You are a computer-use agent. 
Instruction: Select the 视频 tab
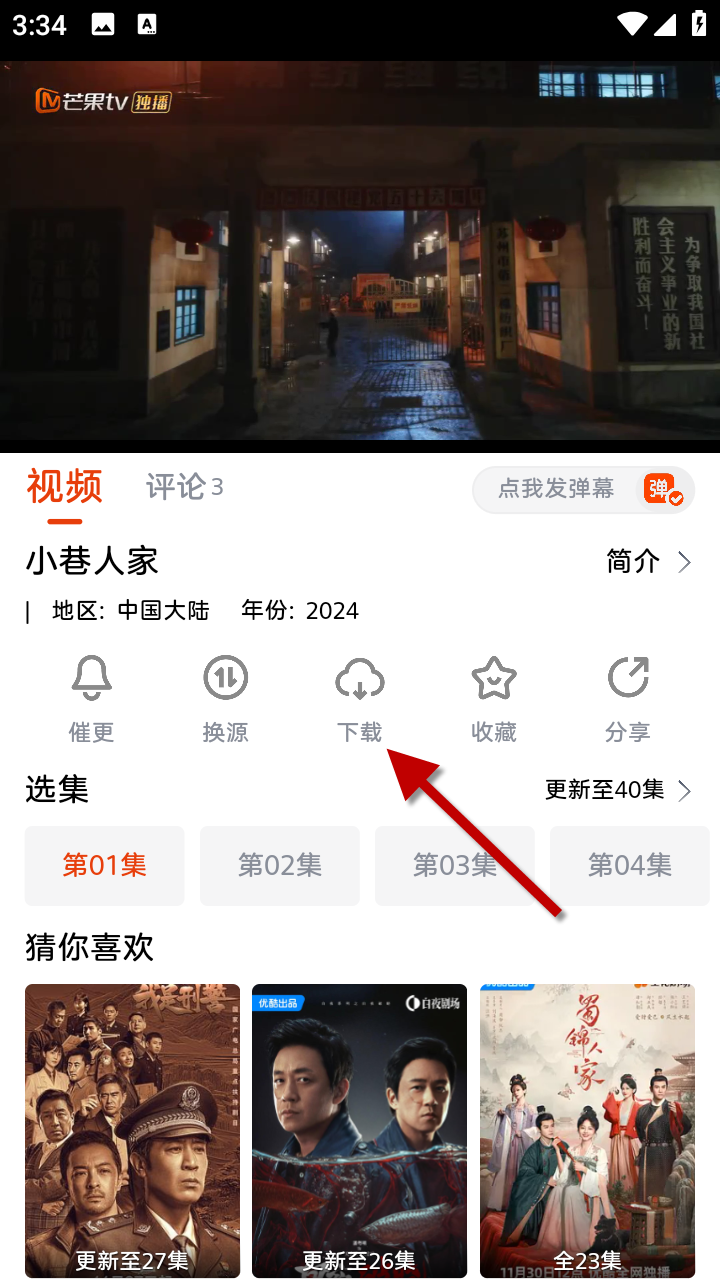(65, 487)
